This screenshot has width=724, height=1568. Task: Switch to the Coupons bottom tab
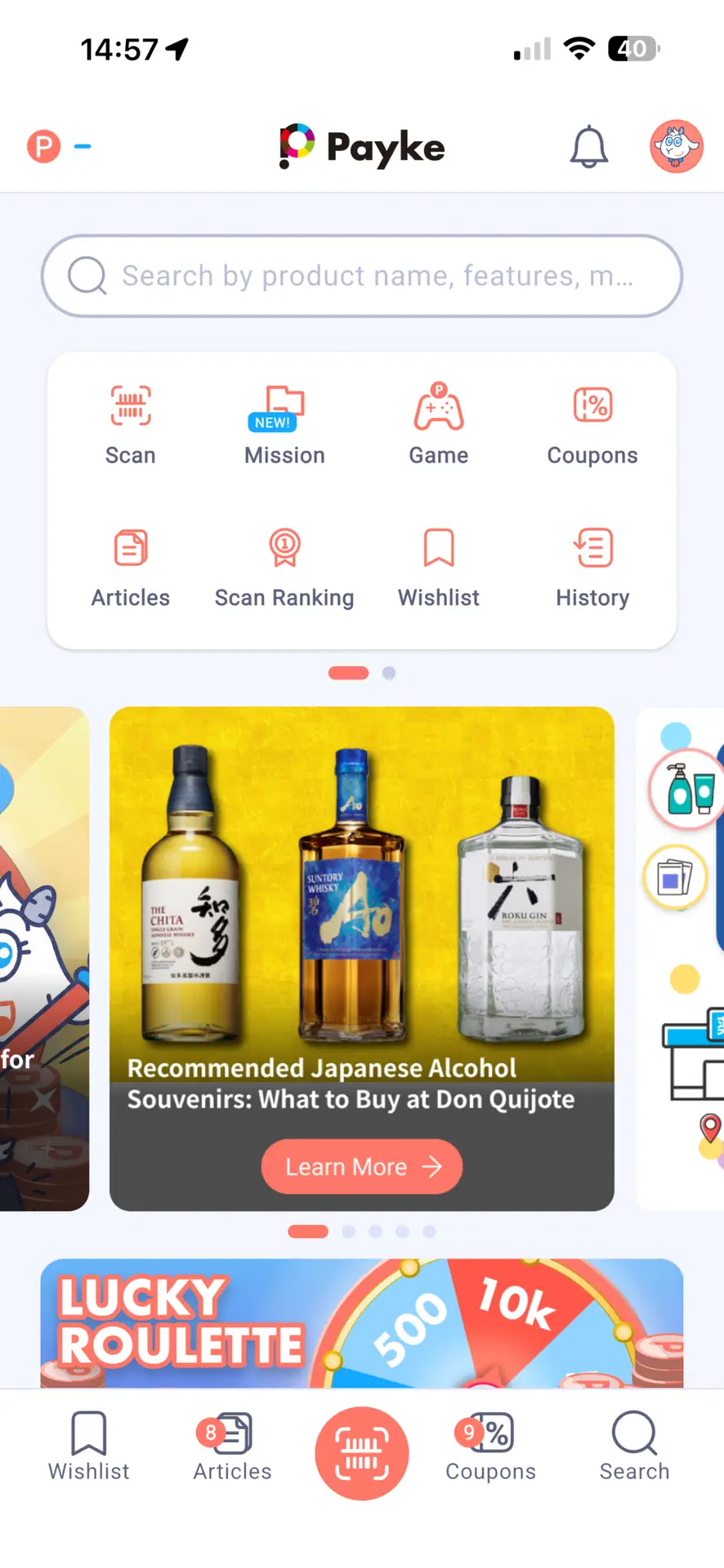click(490, 1447)
